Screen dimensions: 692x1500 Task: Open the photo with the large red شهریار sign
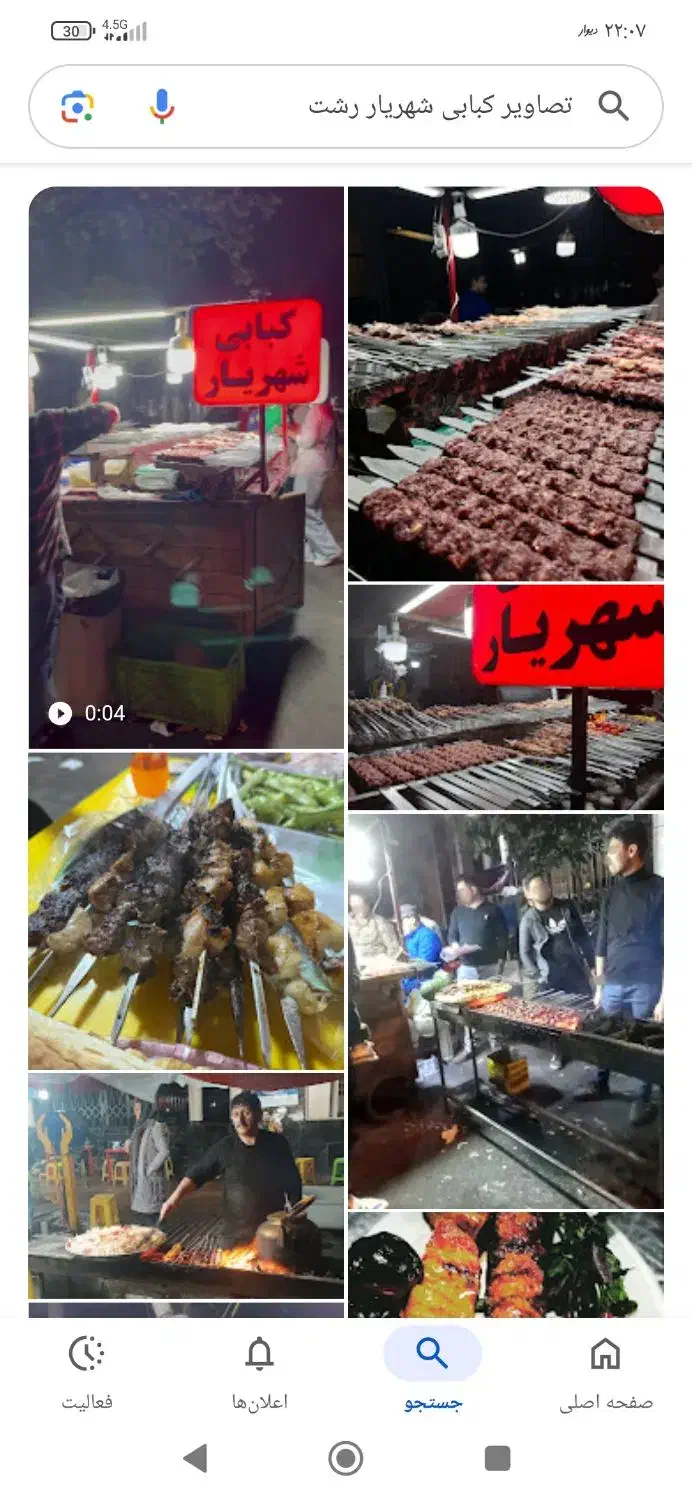click(x=506, y=697)
